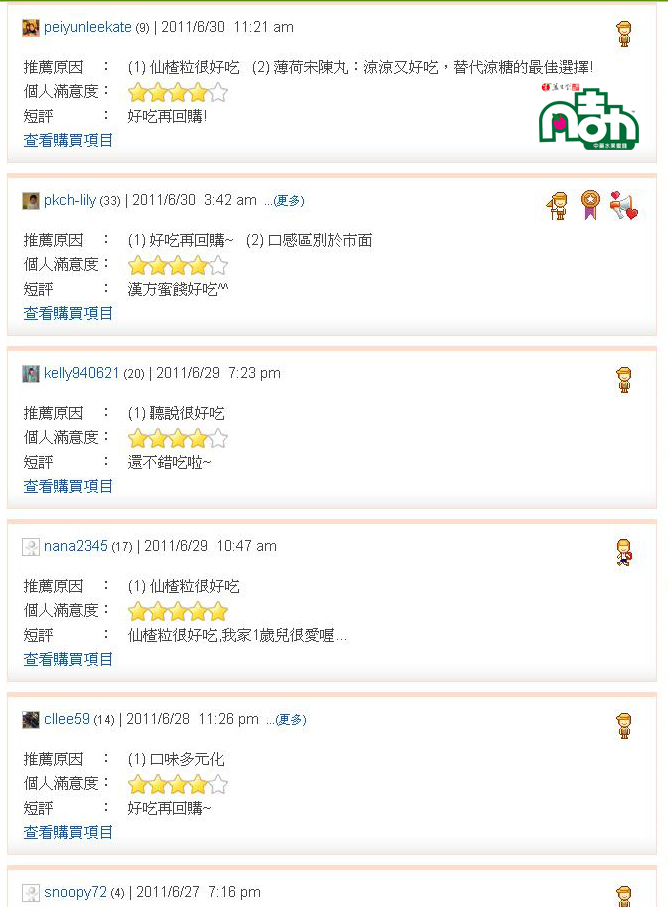Viewport: 668px width, 907px height.
Task: View purchased items in cllee59's review
Action: (x=68, y=833)
